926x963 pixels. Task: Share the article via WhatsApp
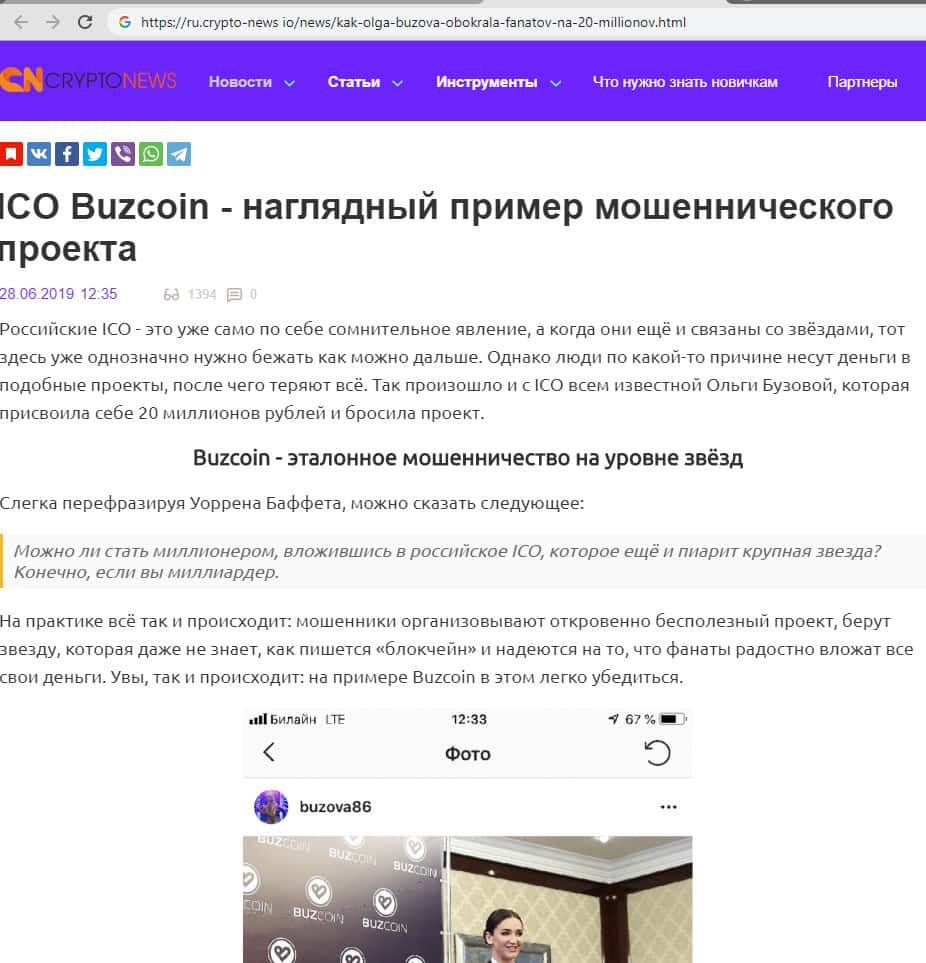tap(151, 154)
